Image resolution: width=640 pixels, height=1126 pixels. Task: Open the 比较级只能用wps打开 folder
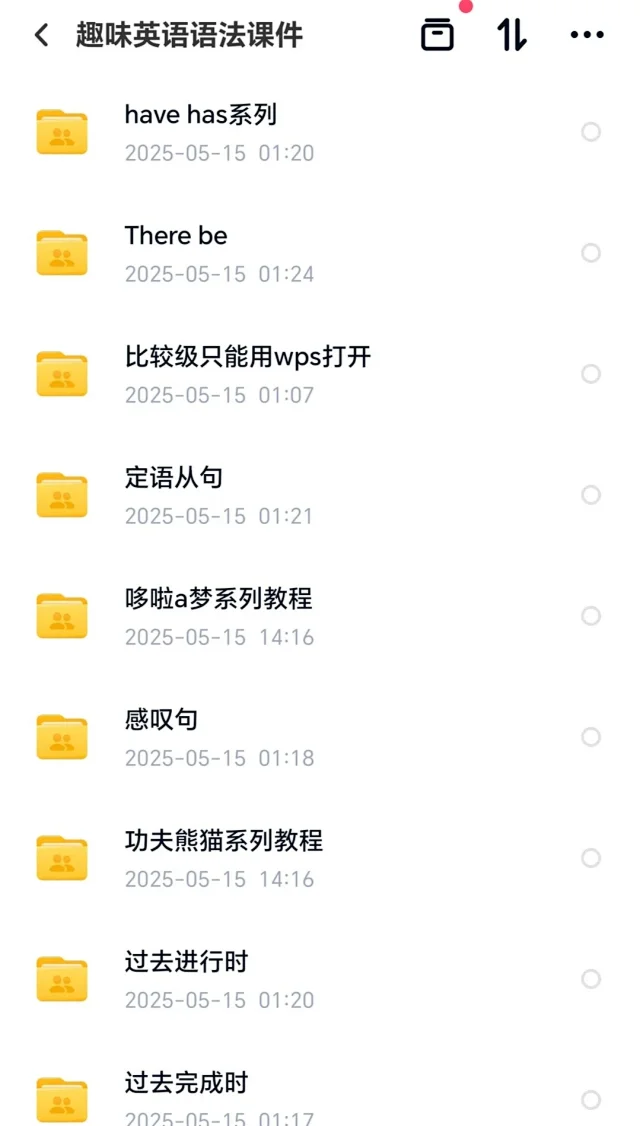(320, 374)
